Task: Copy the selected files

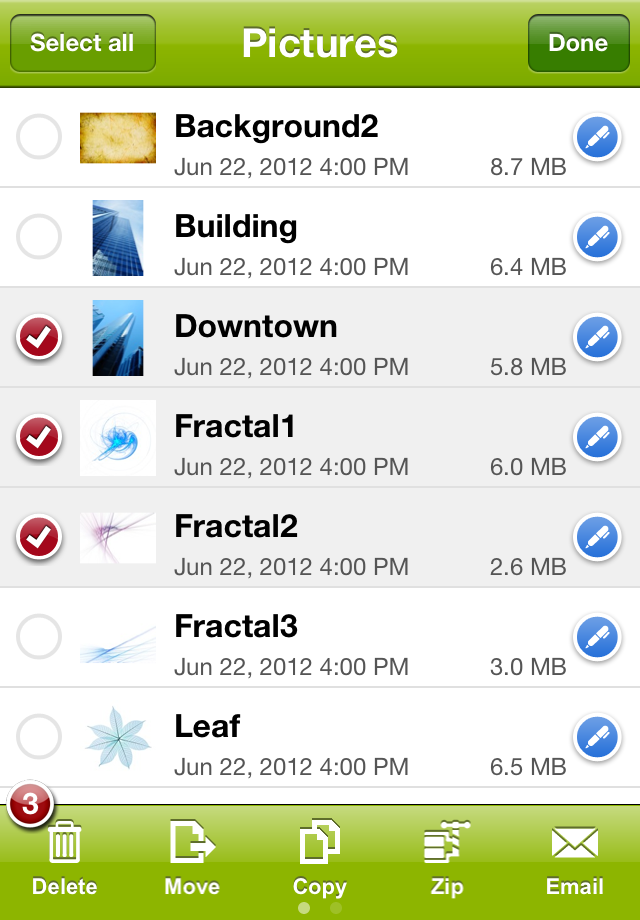Action: 320,856
